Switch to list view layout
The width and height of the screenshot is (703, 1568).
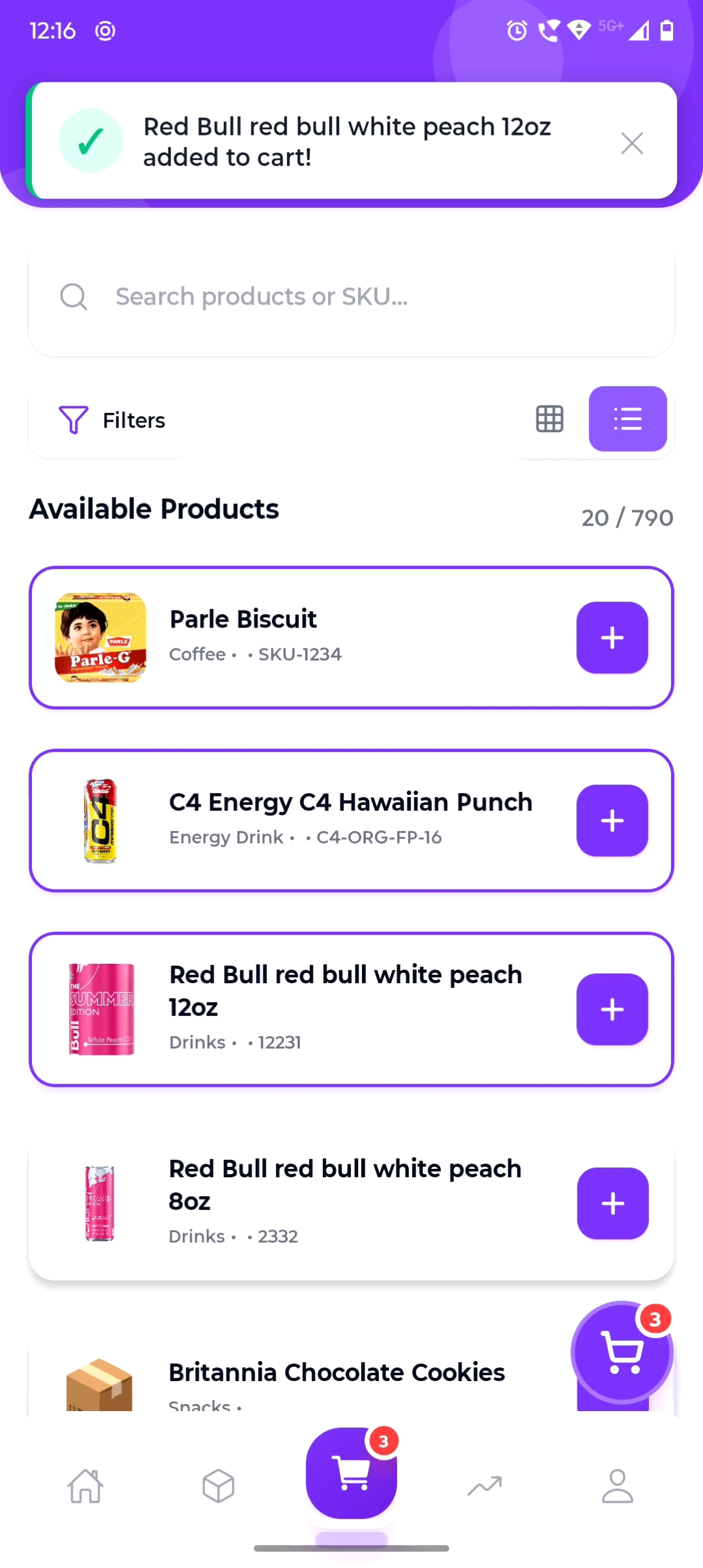coord(627,419)
